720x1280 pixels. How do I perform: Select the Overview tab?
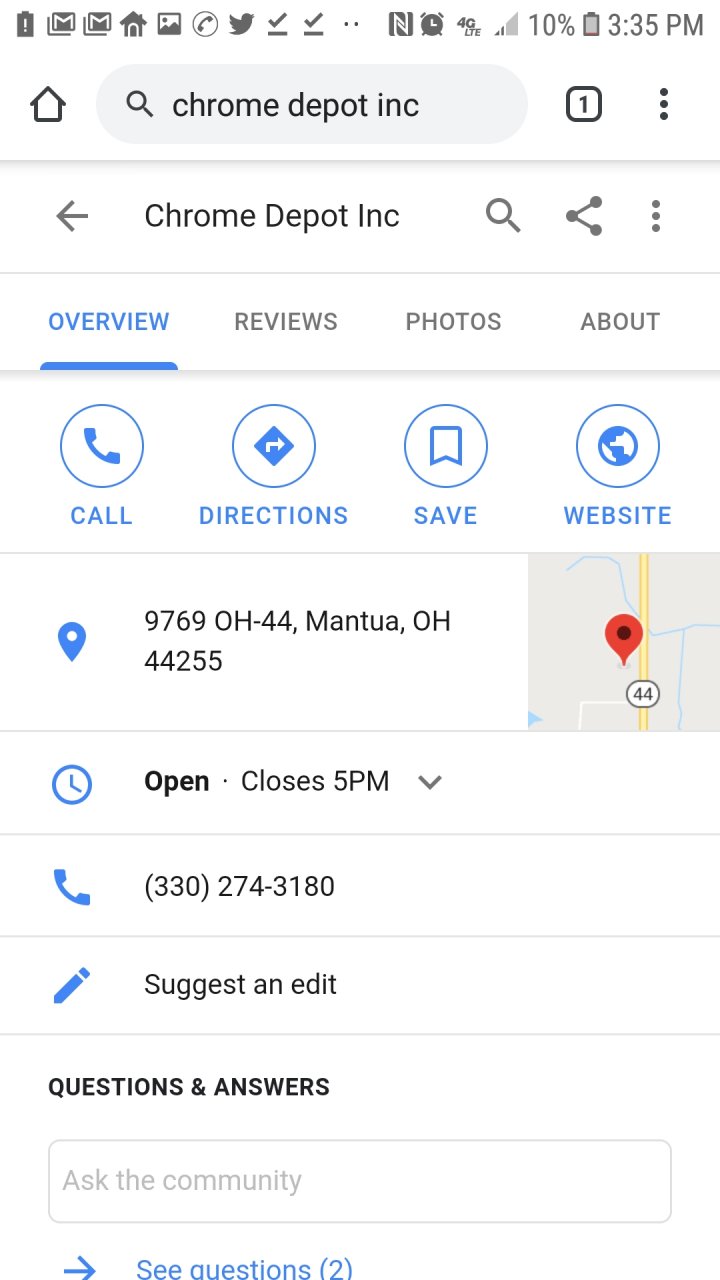pos(109,322)
